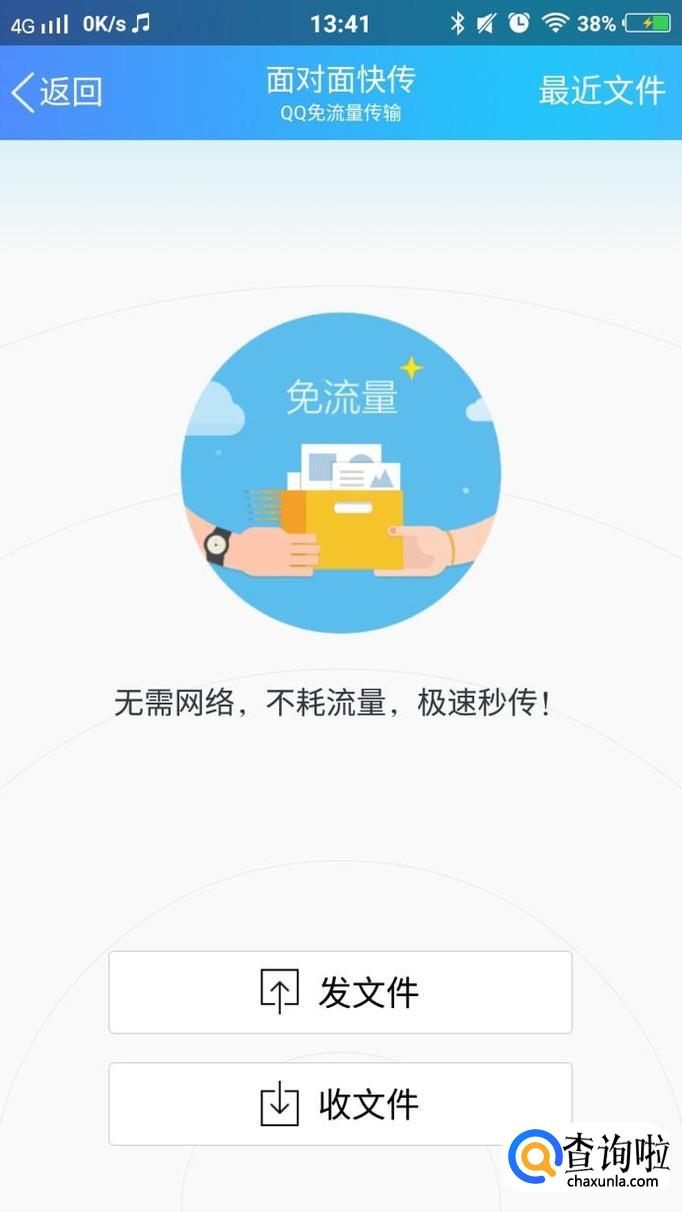Tap 发文件 to send files
The image size is (682, 1212).
tap(340, 992)
